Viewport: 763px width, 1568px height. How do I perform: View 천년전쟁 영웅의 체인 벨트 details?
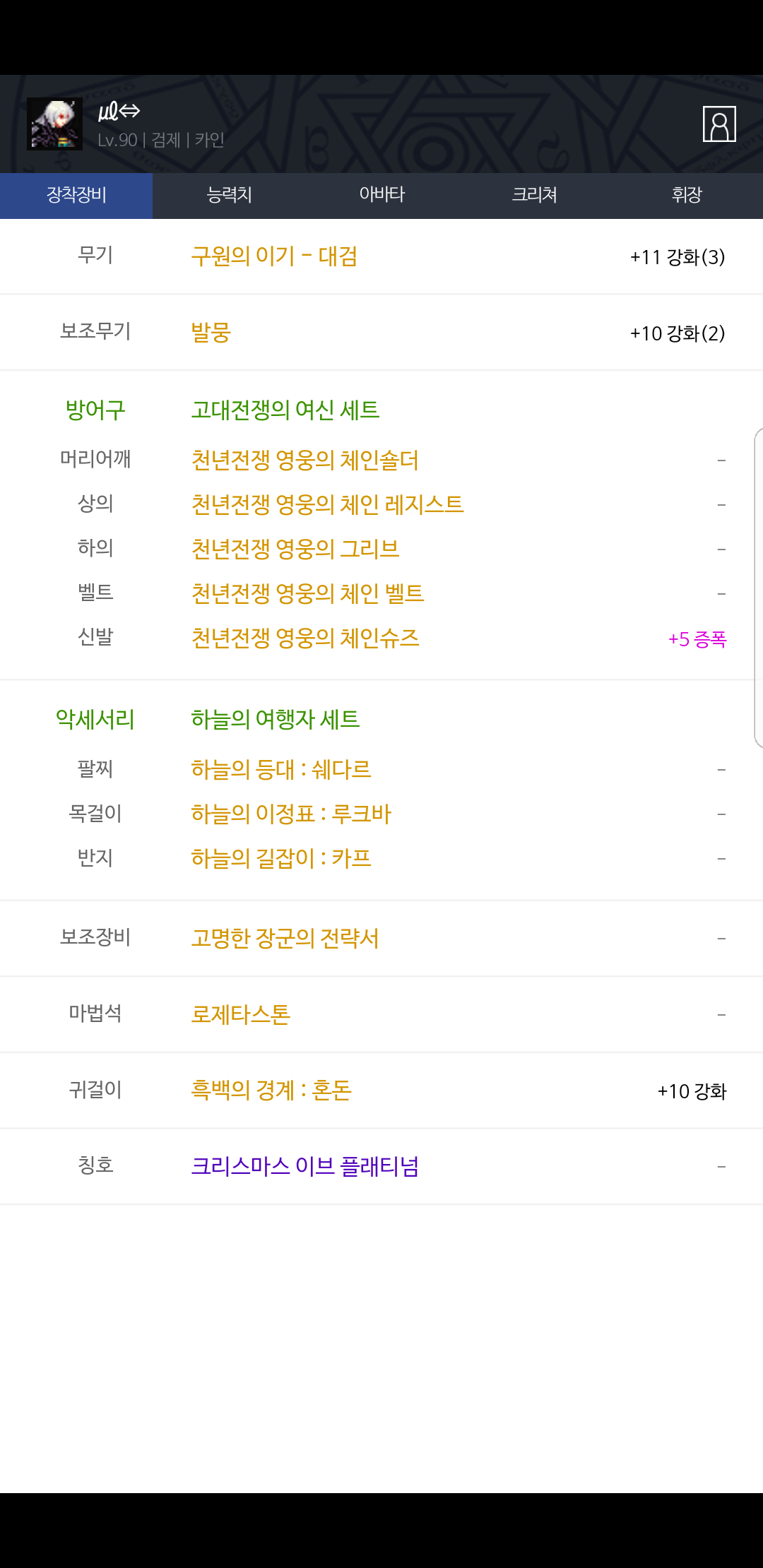tap(307, 594)
